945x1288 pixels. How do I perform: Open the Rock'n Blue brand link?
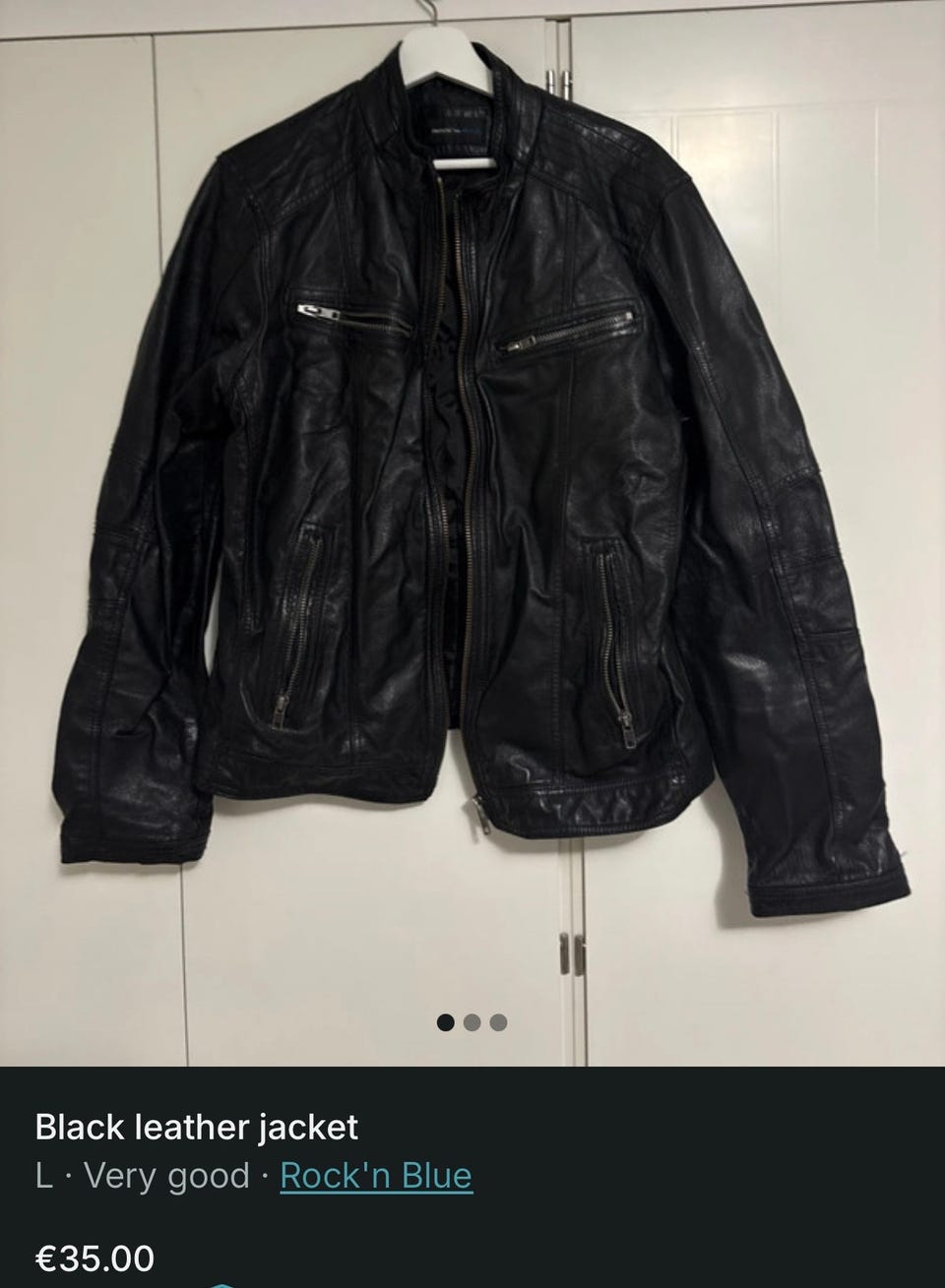(376, 1176)
